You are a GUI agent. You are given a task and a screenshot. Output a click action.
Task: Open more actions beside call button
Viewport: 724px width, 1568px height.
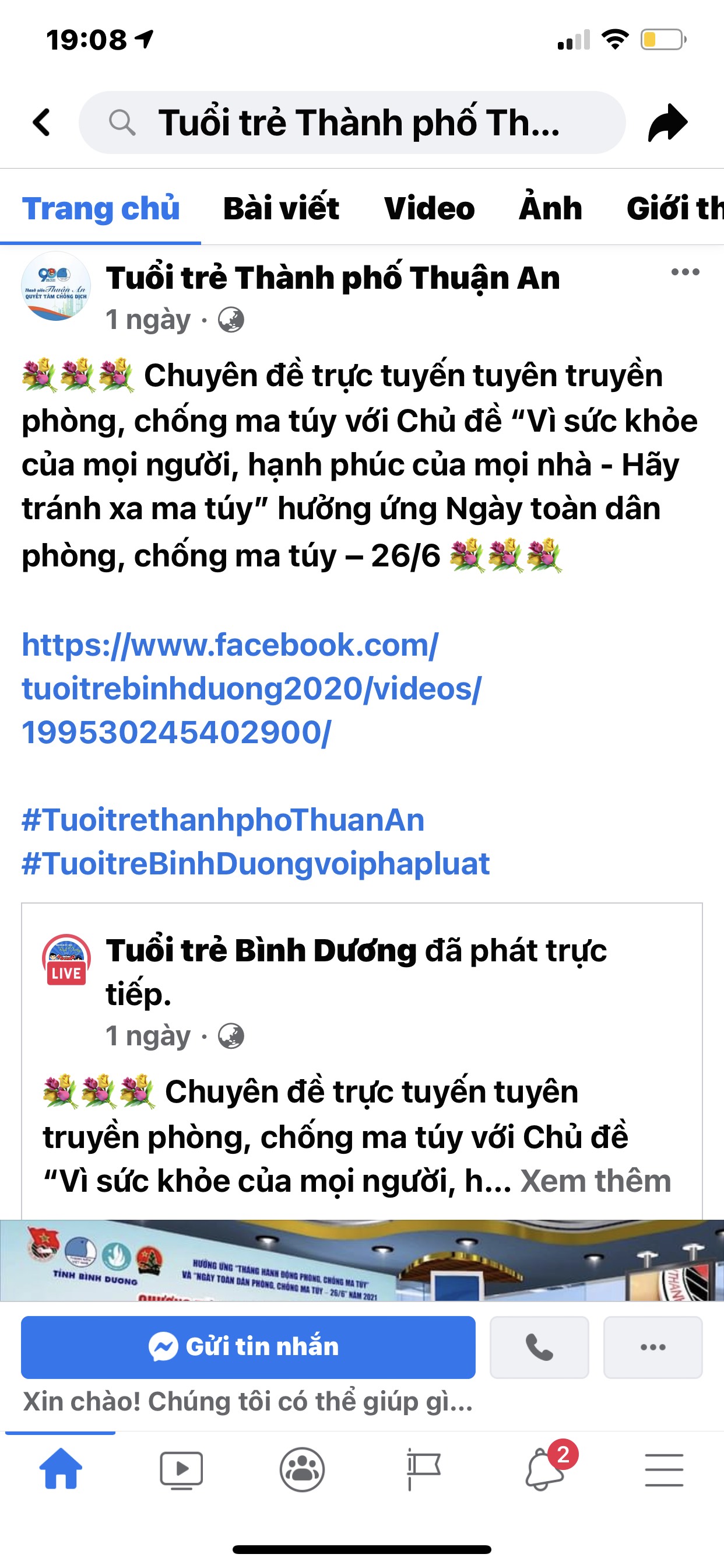click(653, 1347)
